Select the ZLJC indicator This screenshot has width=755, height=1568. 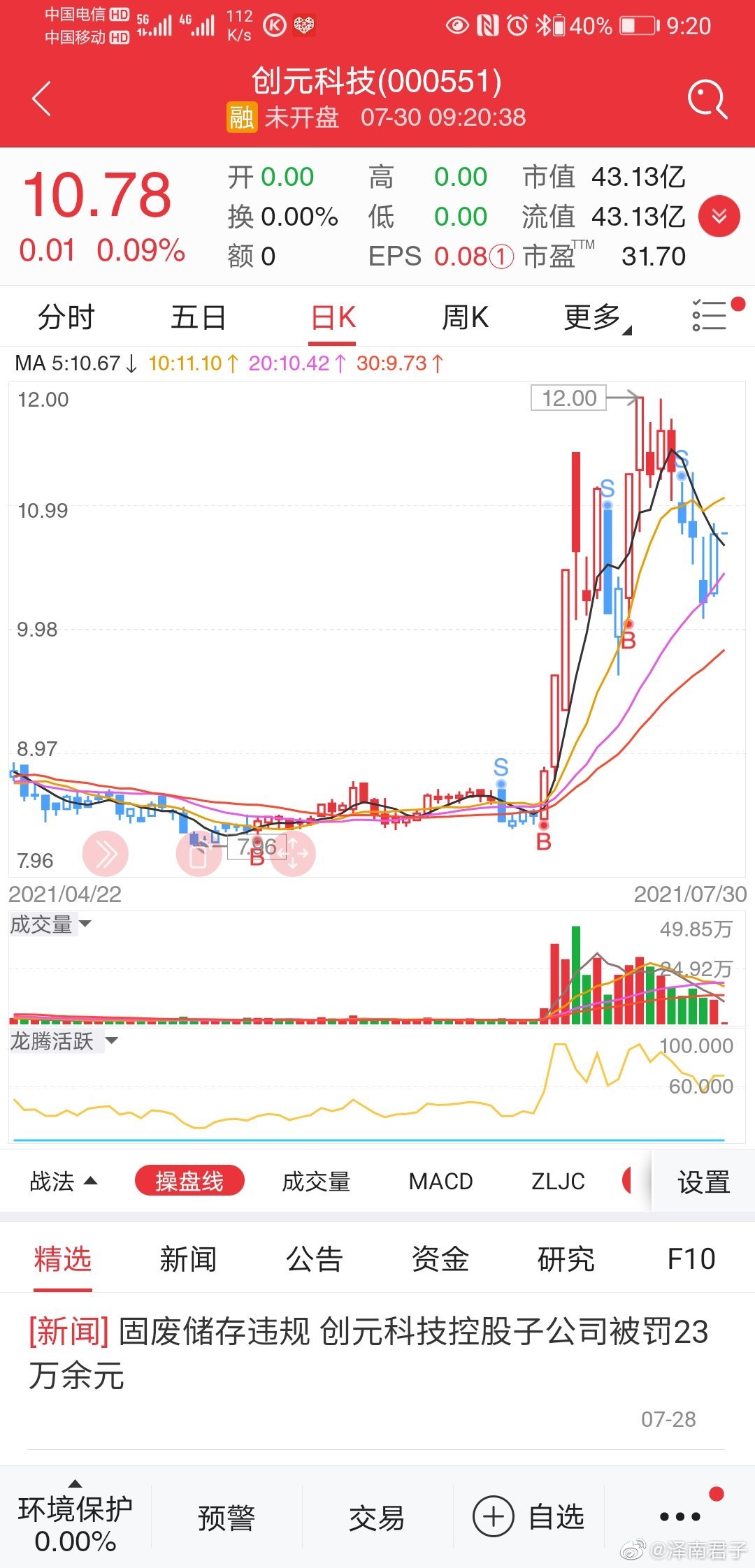pos(557,1182)
